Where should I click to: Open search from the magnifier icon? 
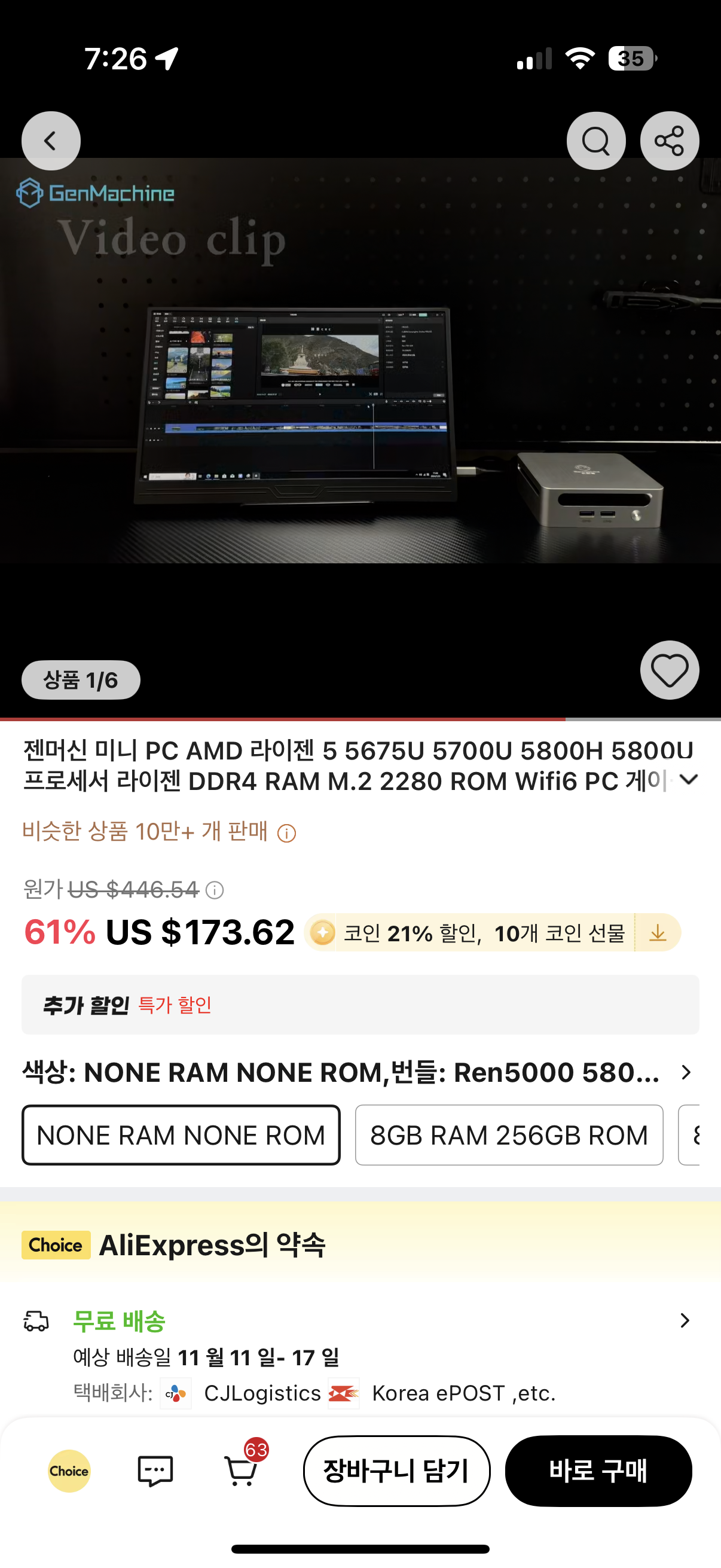coord(595,141)
